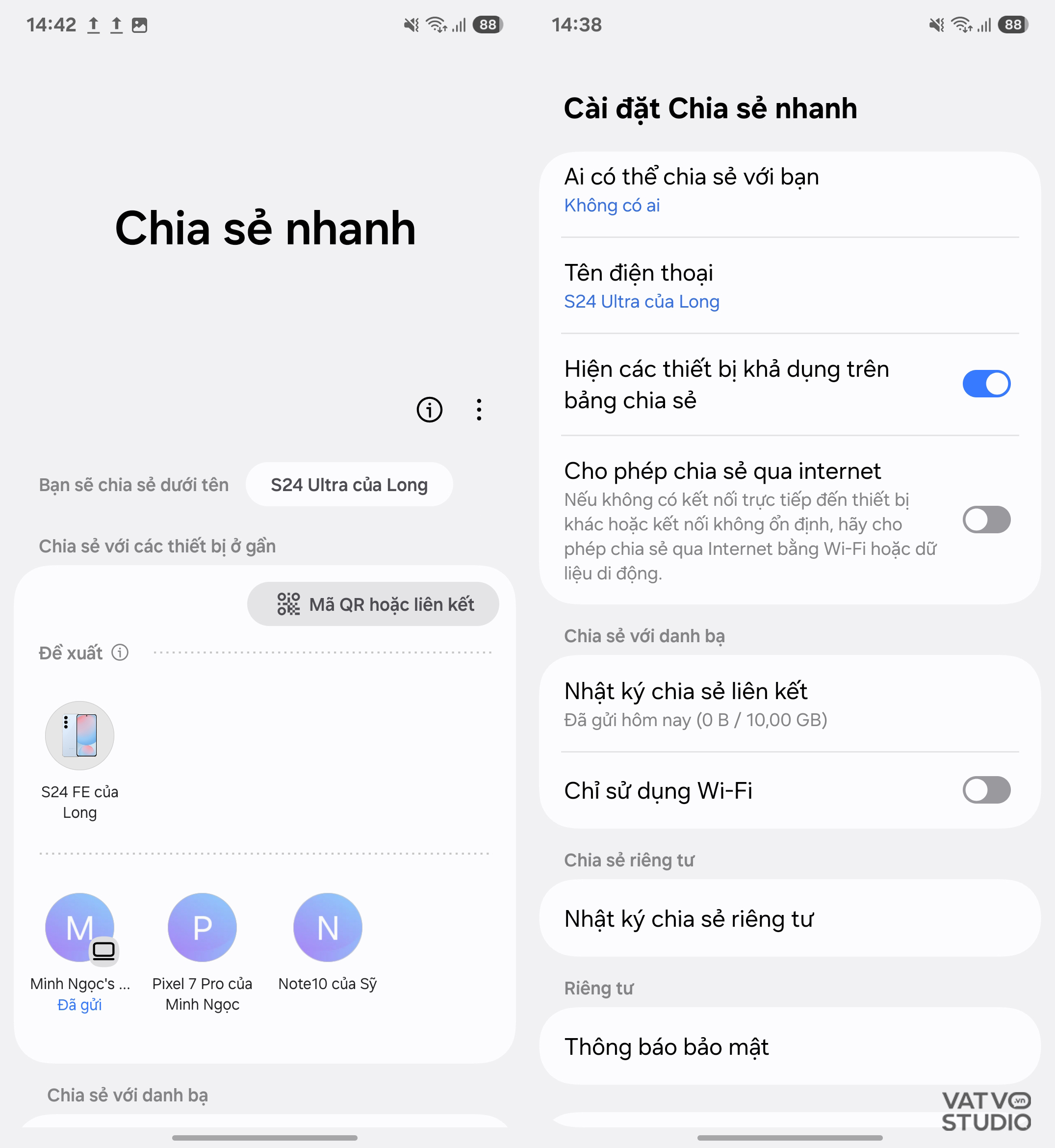Turn on Chỉ sử dụng Wi-Fi

(x=986, y=790)
